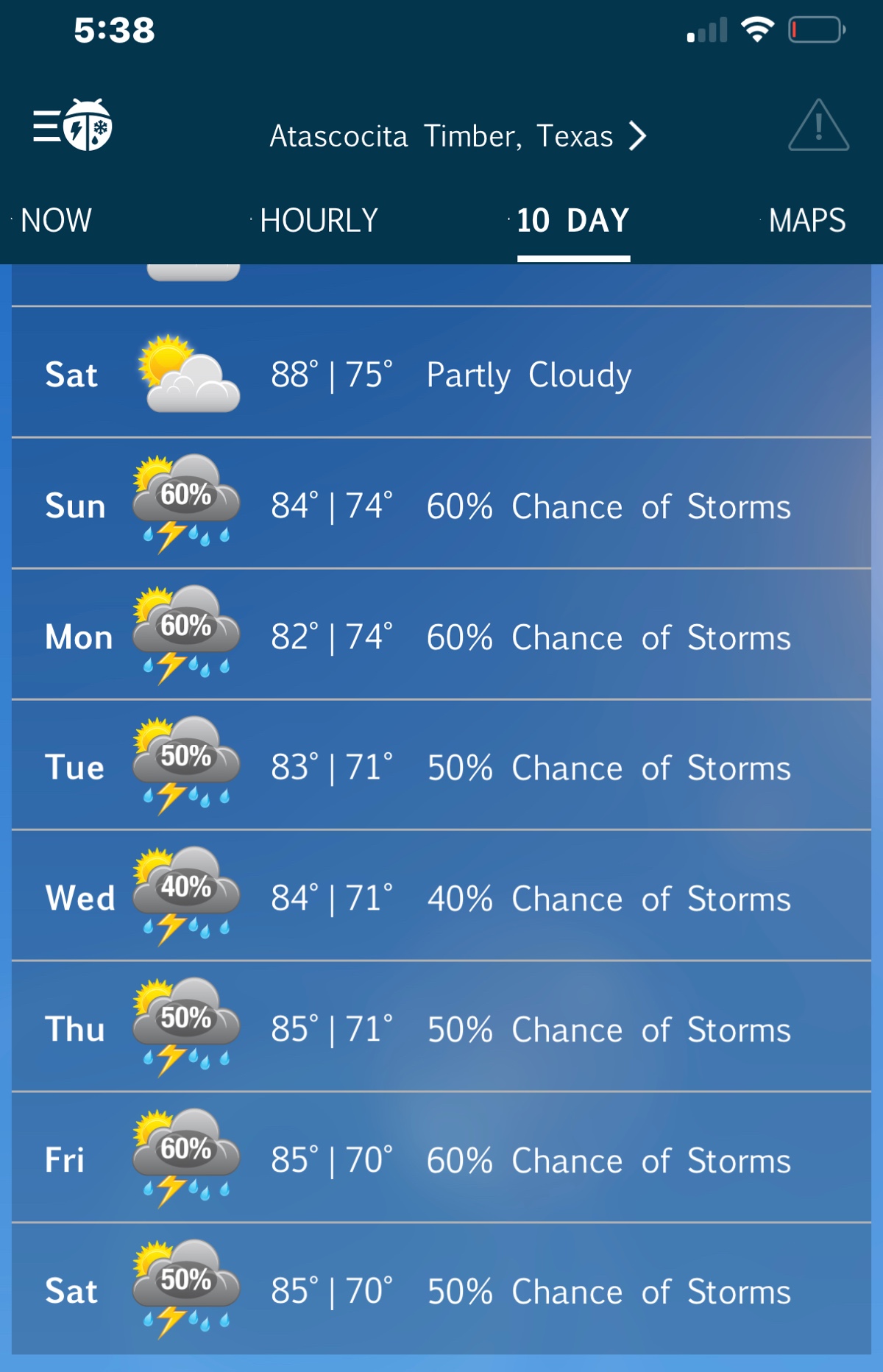Viewport: 883px width, 1372px height.
Task: Switch to the HOURLY tab
Action: [319, 221]
